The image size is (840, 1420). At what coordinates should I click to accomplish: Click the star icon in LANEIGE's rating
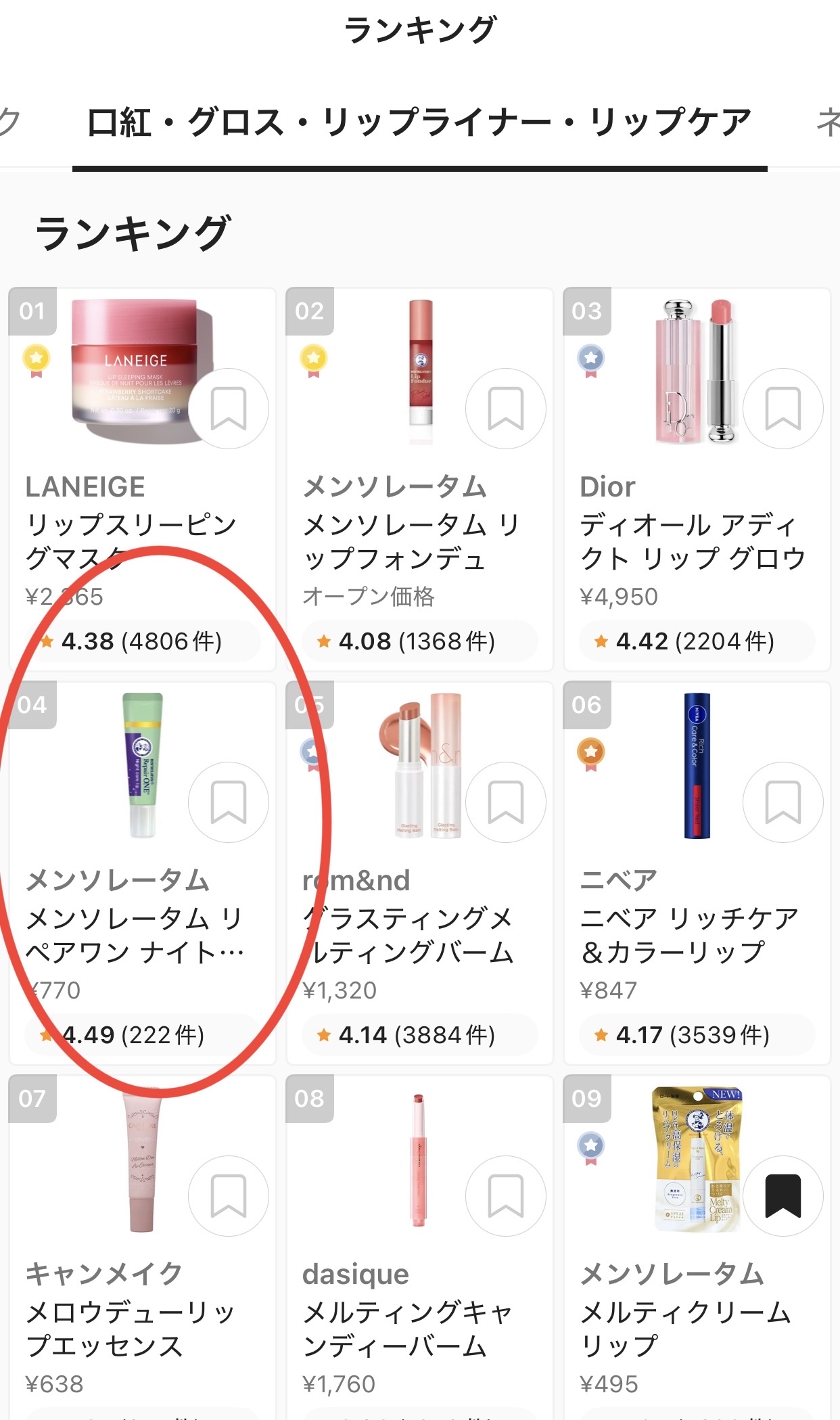(x=46, y=641)
